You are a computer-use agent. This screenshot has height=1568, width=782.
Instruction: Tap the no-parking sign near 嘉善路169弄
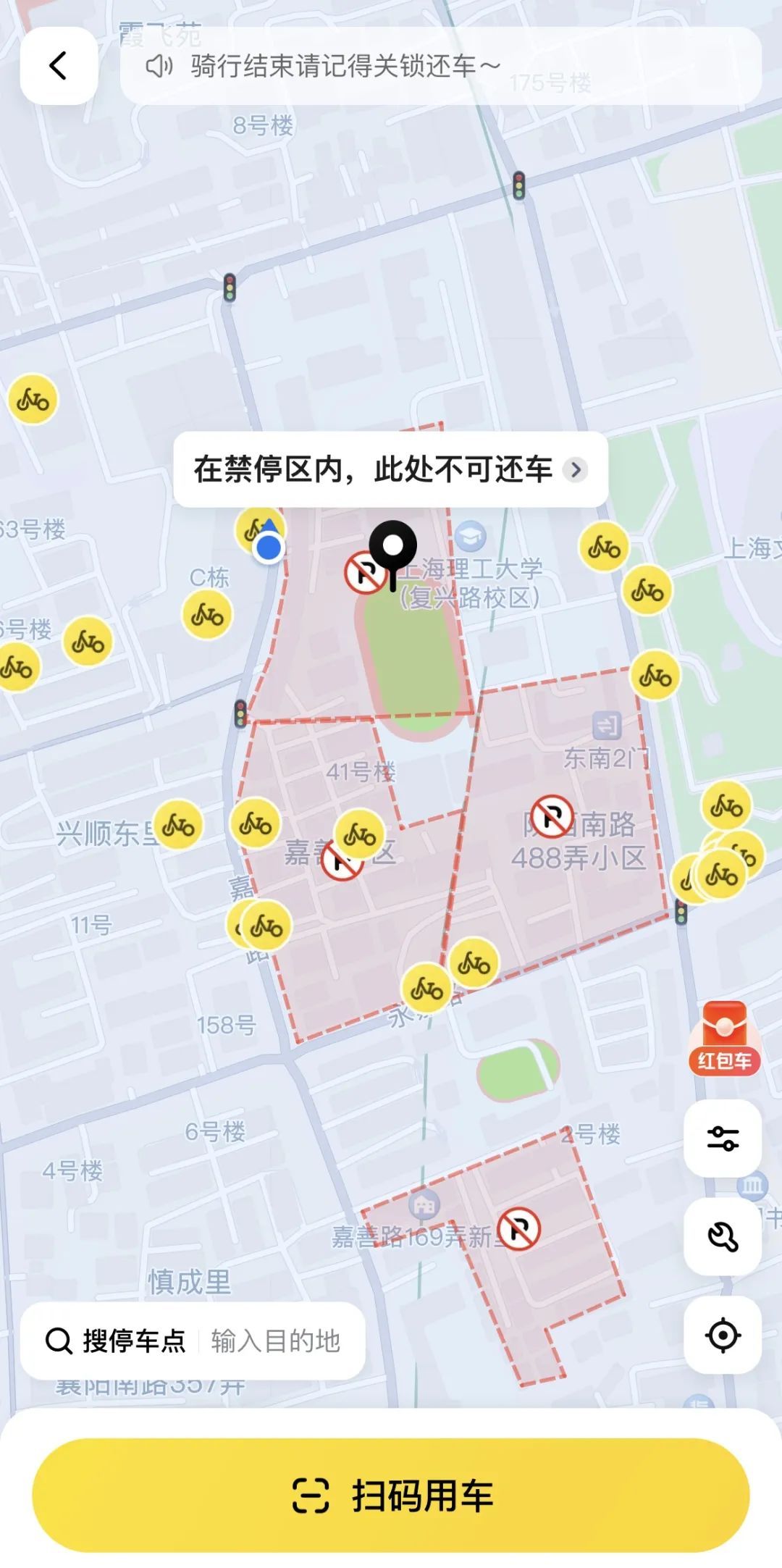(518, 1228)
